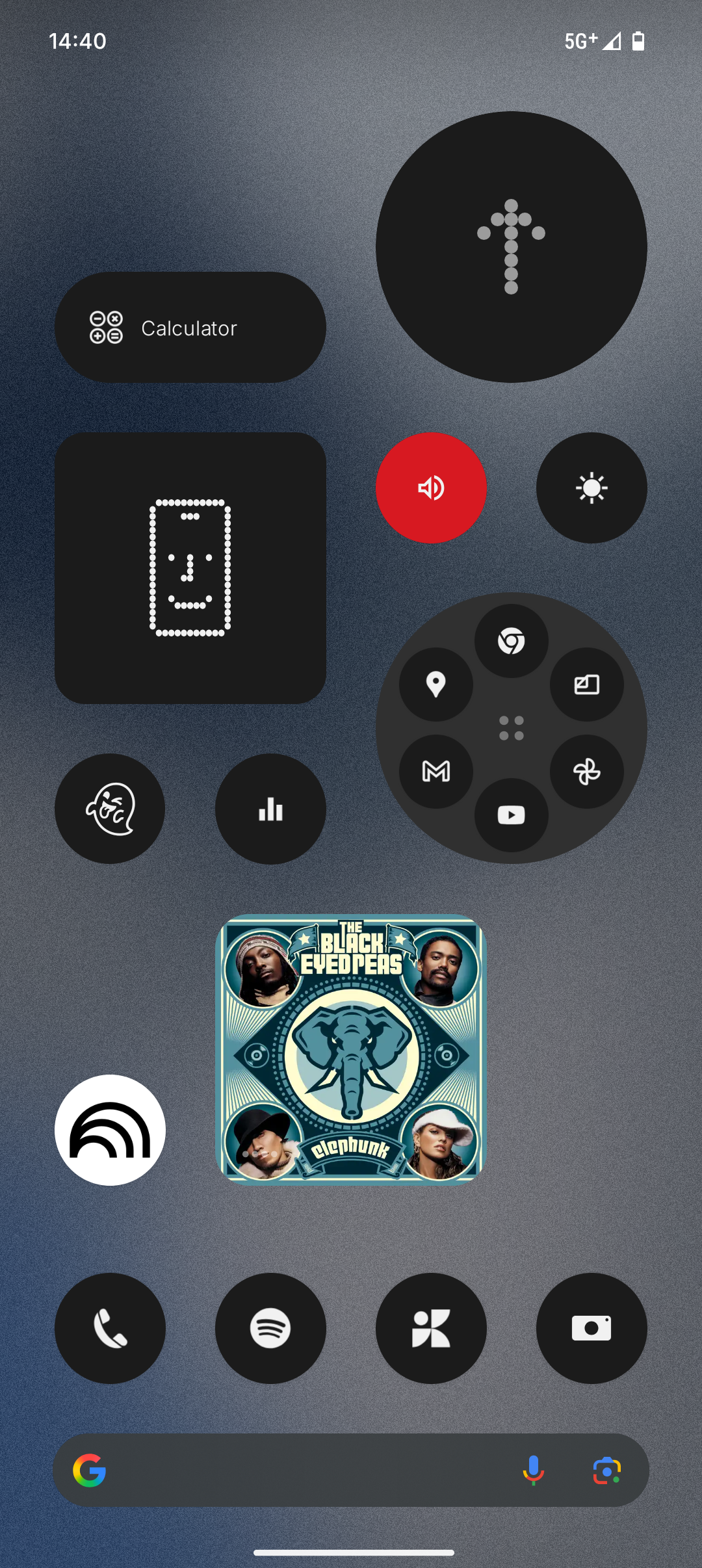
Task: Launch YouTube from the circular folder
Action: tap(512, 815)
